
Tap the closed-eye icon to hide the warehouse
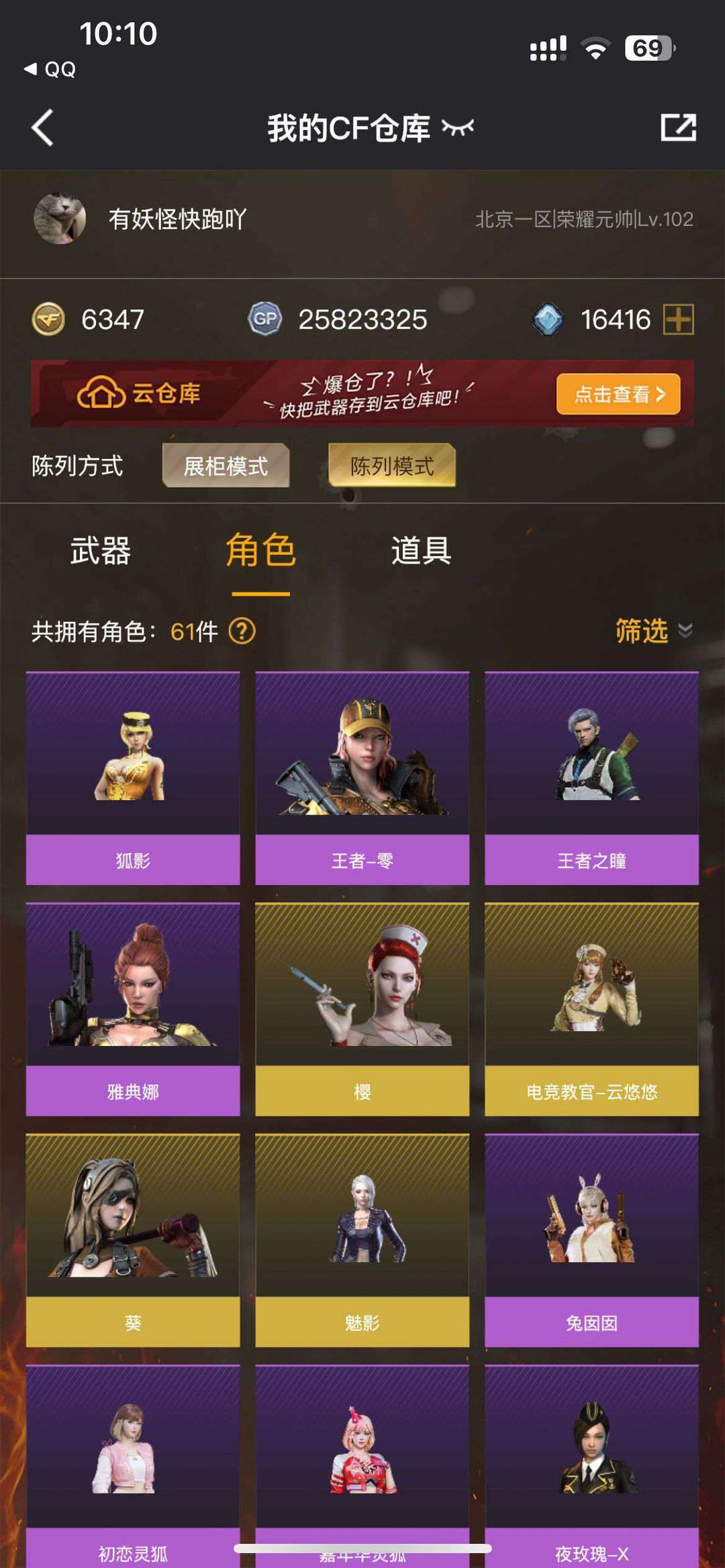point(458,127)
